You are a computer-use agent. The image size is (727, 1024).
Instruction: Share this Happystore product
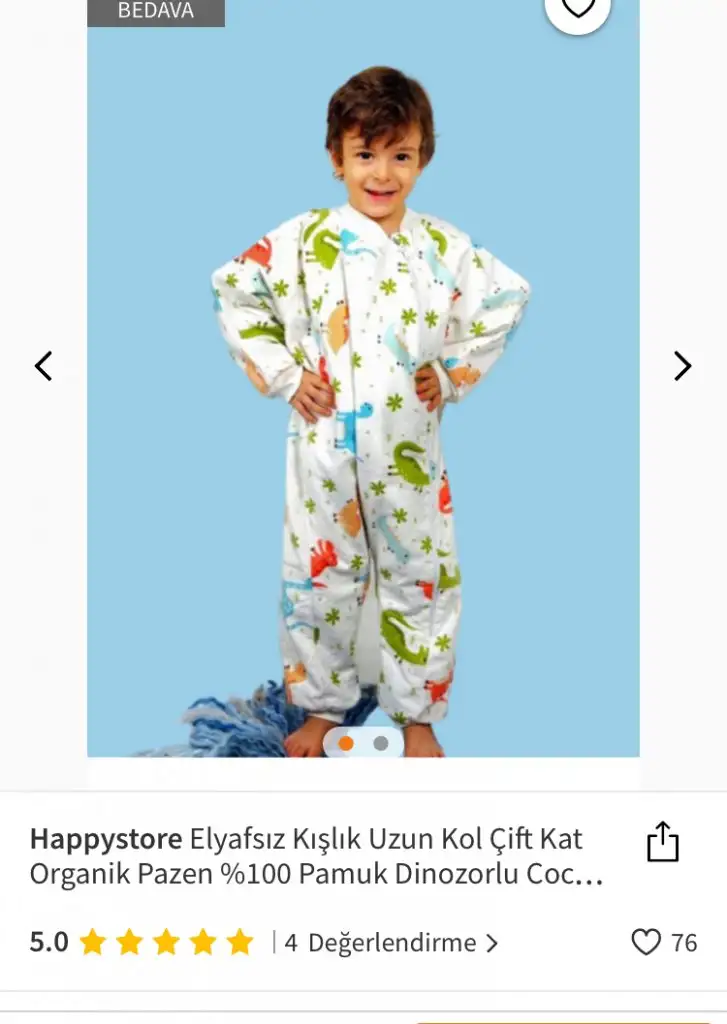point(662,841)
